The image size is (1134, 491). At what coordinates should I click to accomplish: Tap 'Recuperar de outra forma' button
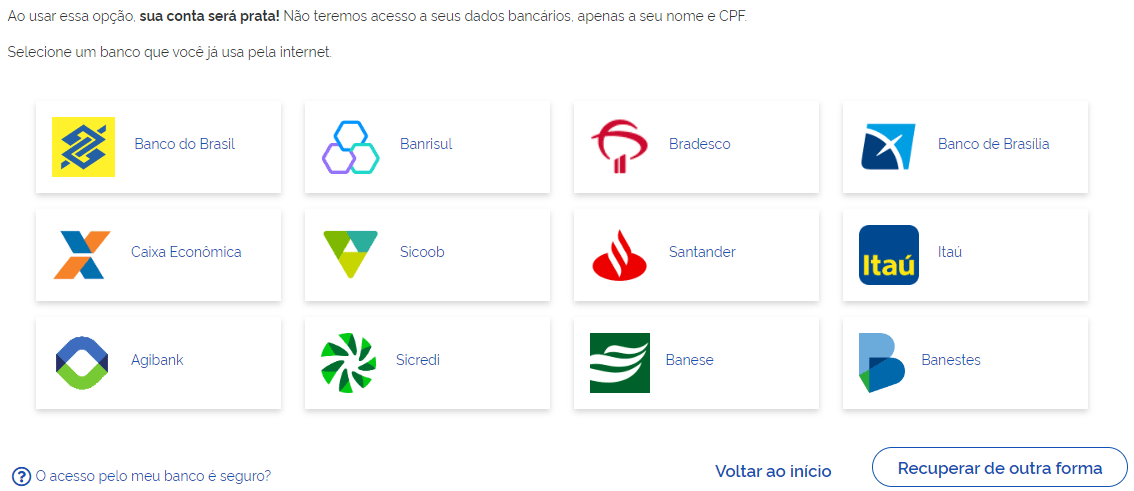pos(999,468)
